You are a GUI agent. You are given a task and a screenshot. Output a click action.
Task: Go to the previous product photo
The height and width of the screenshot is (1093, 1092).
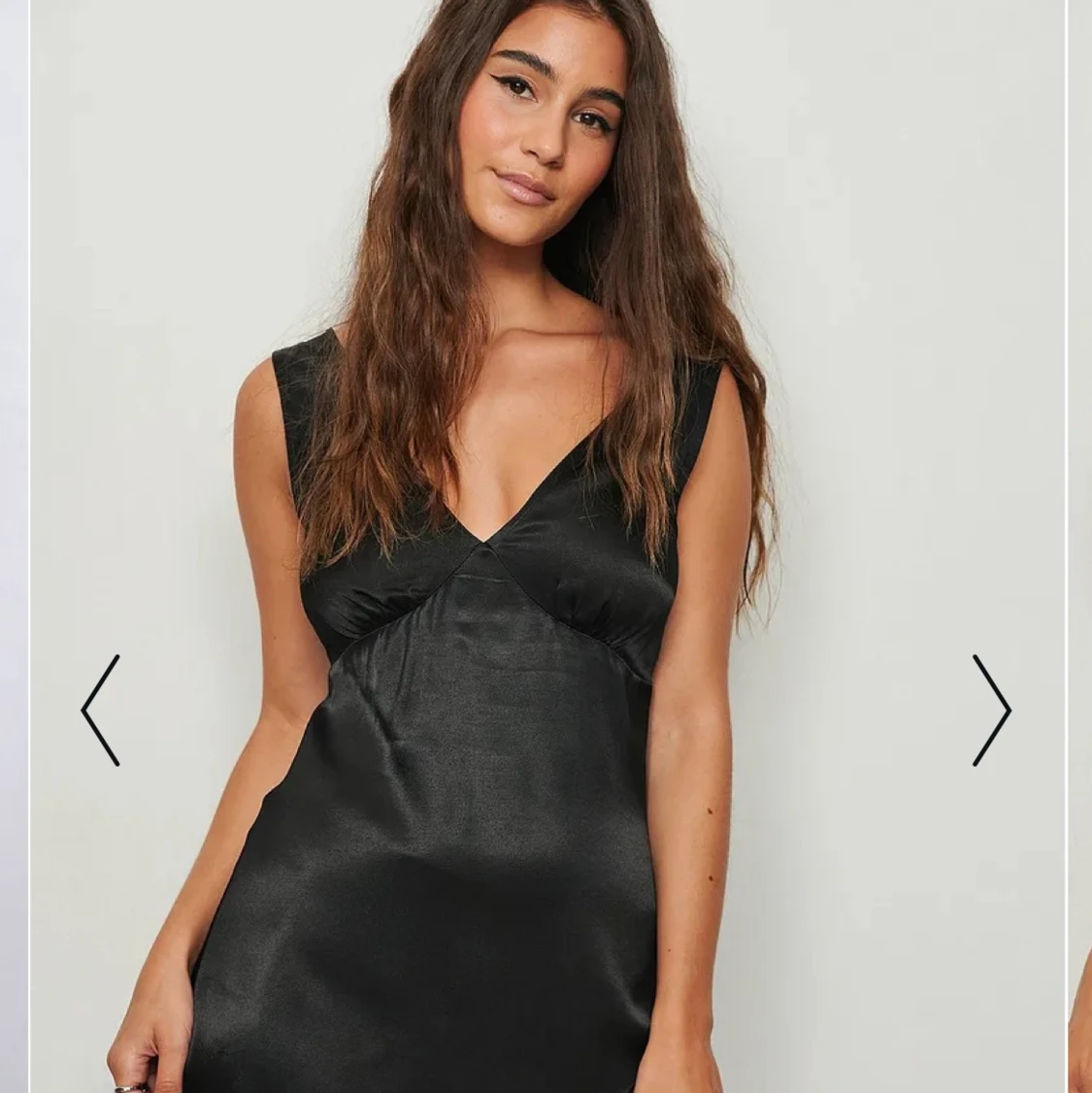click(101, 711)
